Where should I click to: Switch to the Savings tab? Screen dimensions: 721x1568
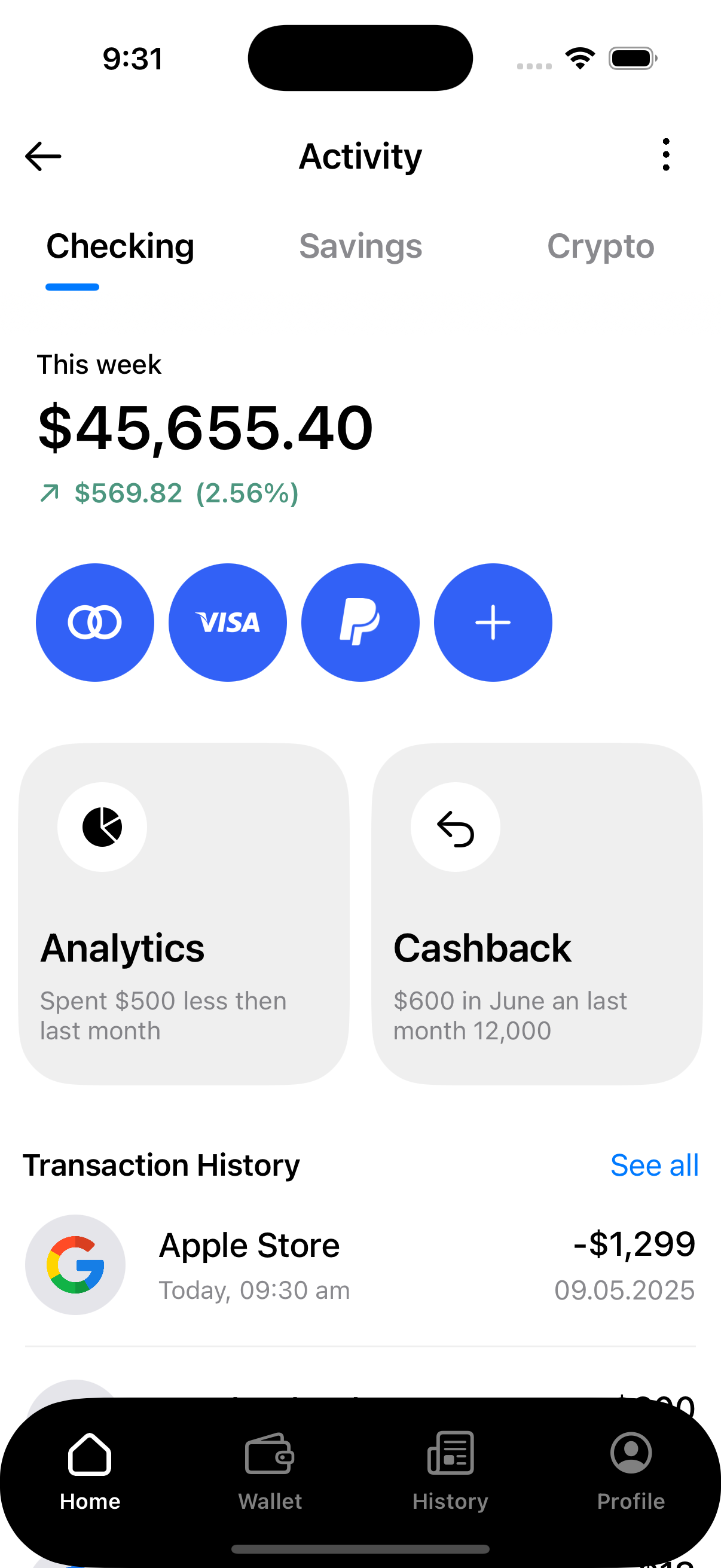360,246
